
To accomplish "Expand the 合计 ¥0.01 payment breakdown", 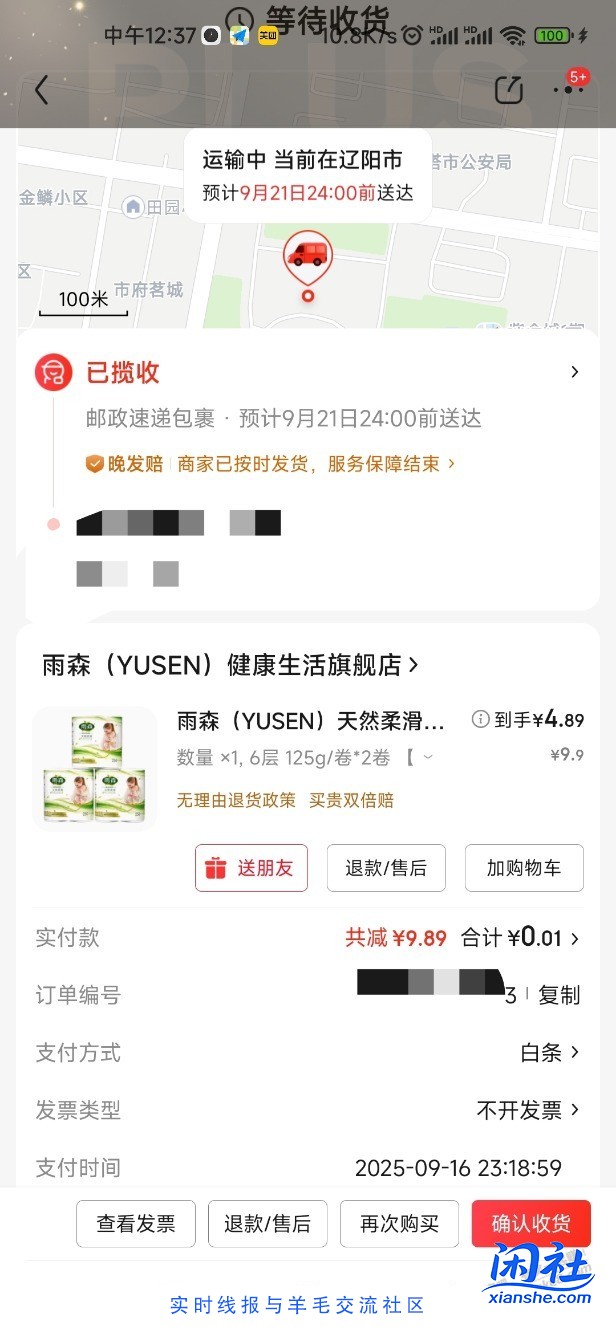I will [x=520, y=938].
